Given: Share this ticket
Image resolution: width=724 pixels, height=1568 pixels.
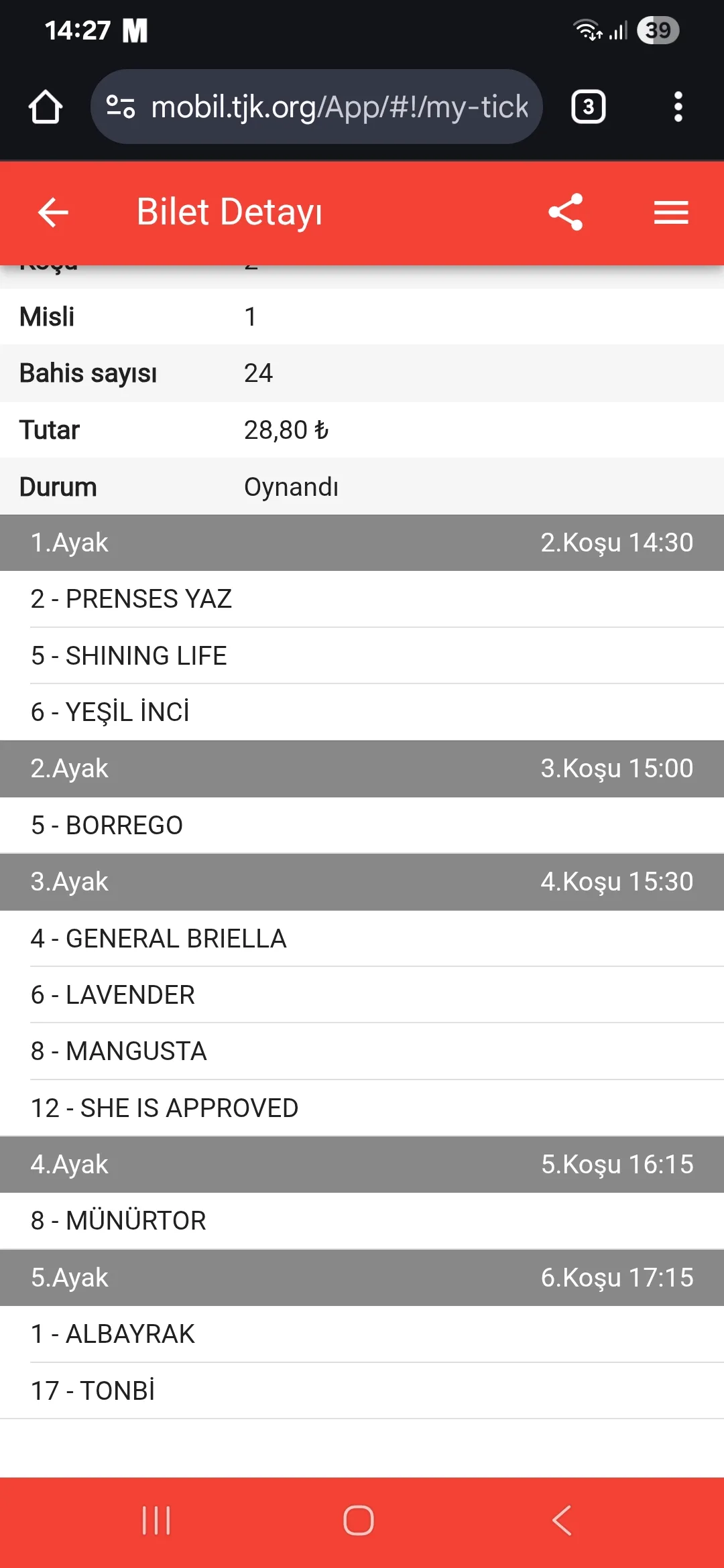Looking at the screenshot, I should click(x=565, y=212).
